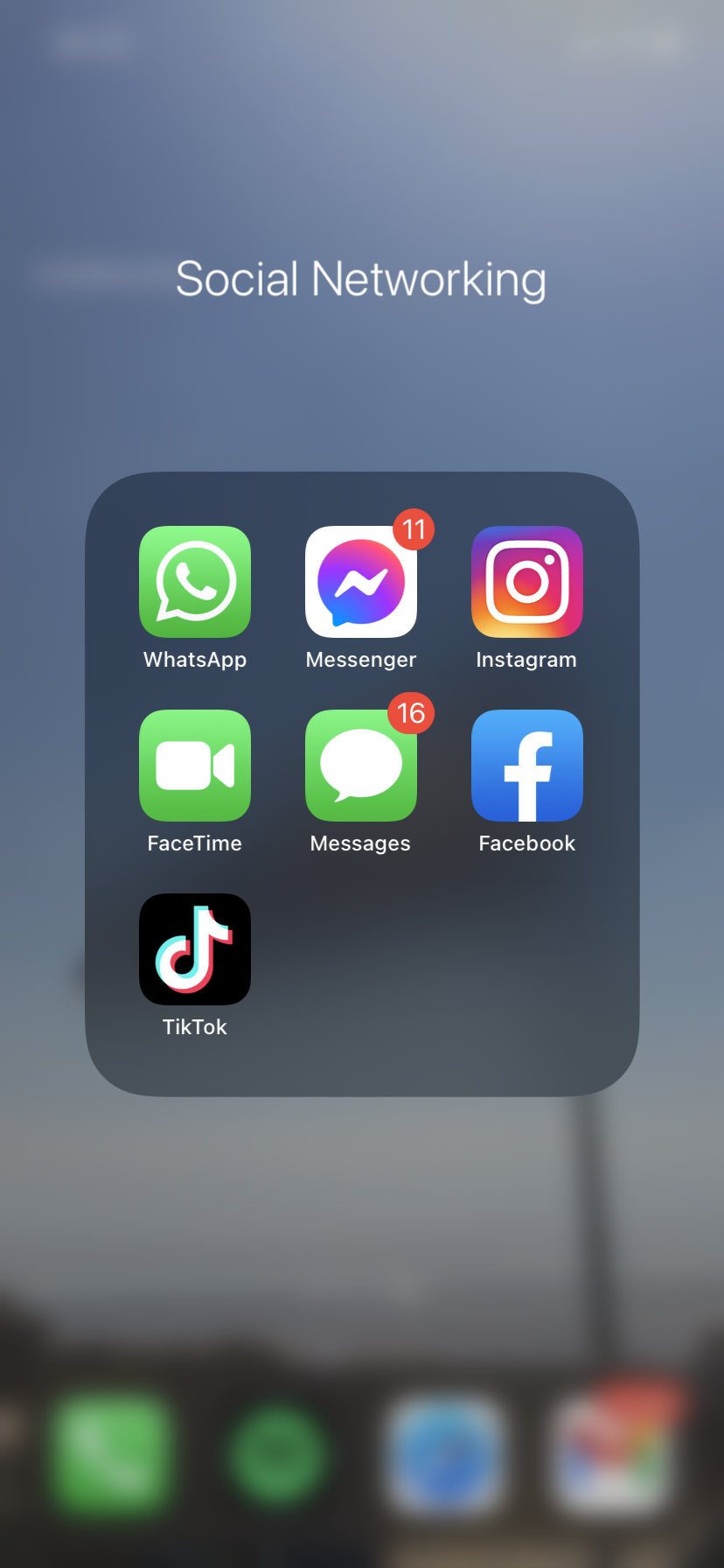Open the WhatsApp app
Screen dimensions: 724x1568
click(195, 582)
